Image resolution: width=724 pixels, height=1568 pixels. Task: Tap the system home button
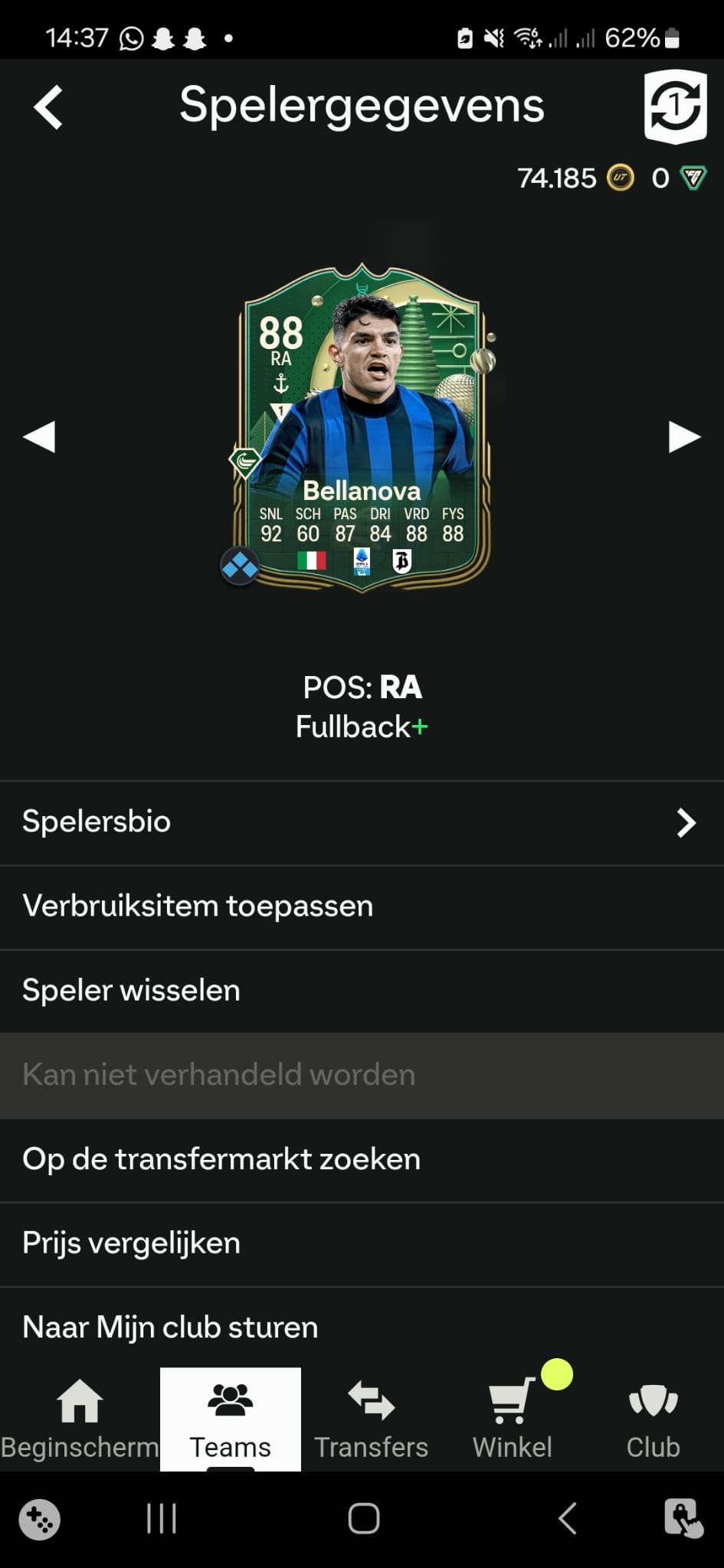363,1518
